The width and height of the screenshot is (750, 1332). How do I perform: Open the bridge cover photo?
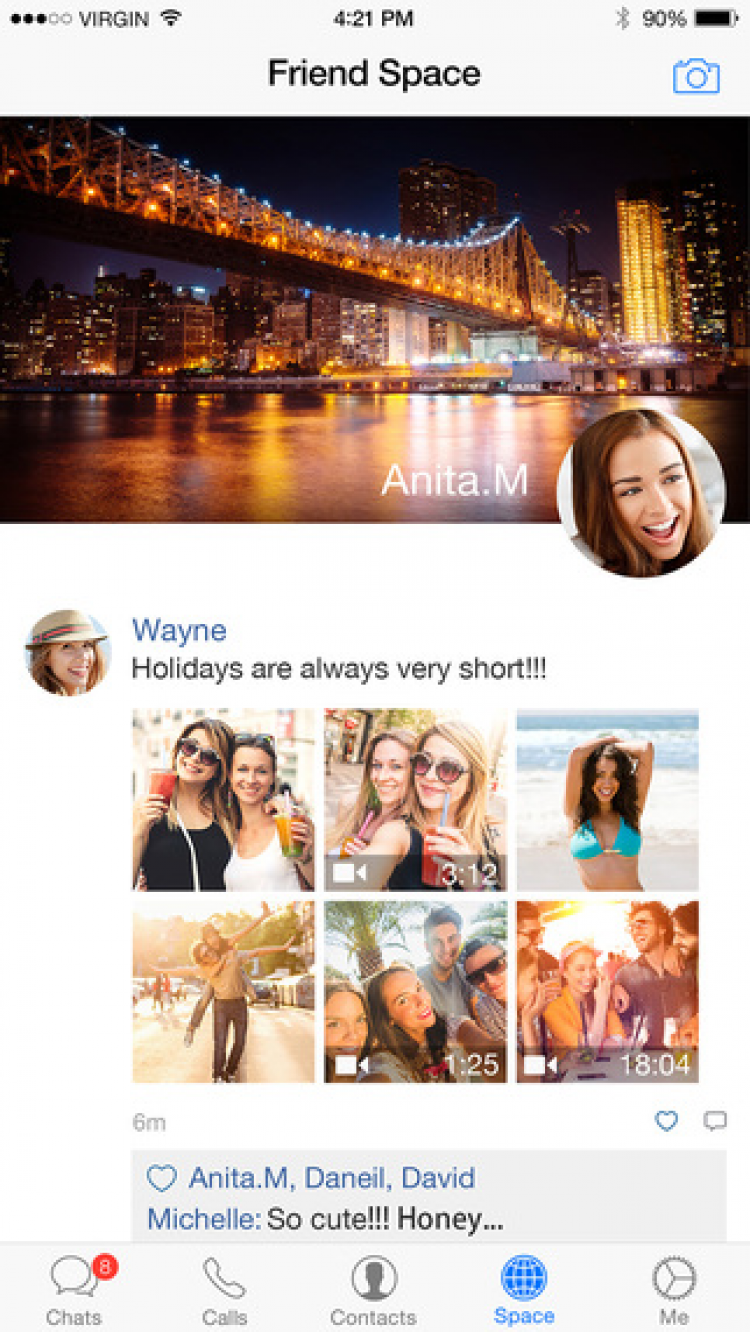[300, 300]
